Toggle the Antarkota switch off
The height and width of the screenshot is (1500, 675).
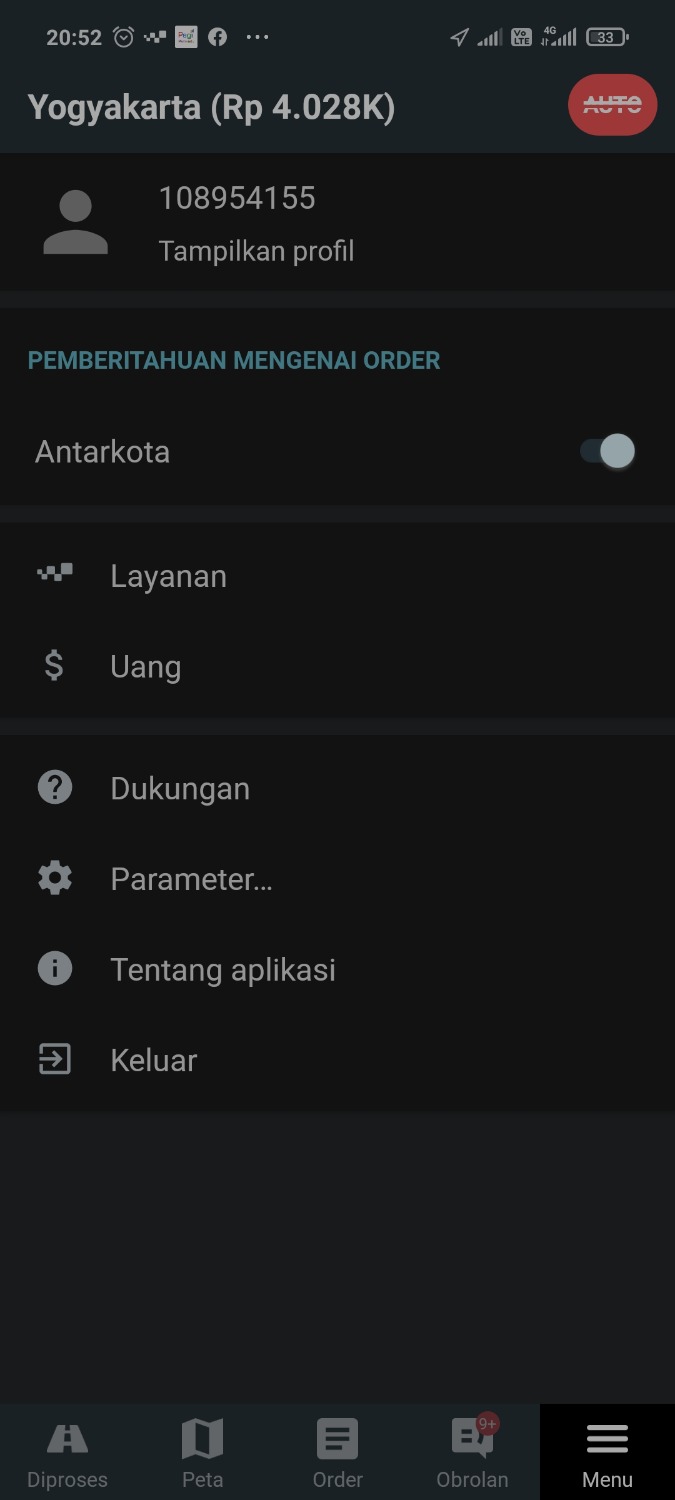[x=607, y=451]
